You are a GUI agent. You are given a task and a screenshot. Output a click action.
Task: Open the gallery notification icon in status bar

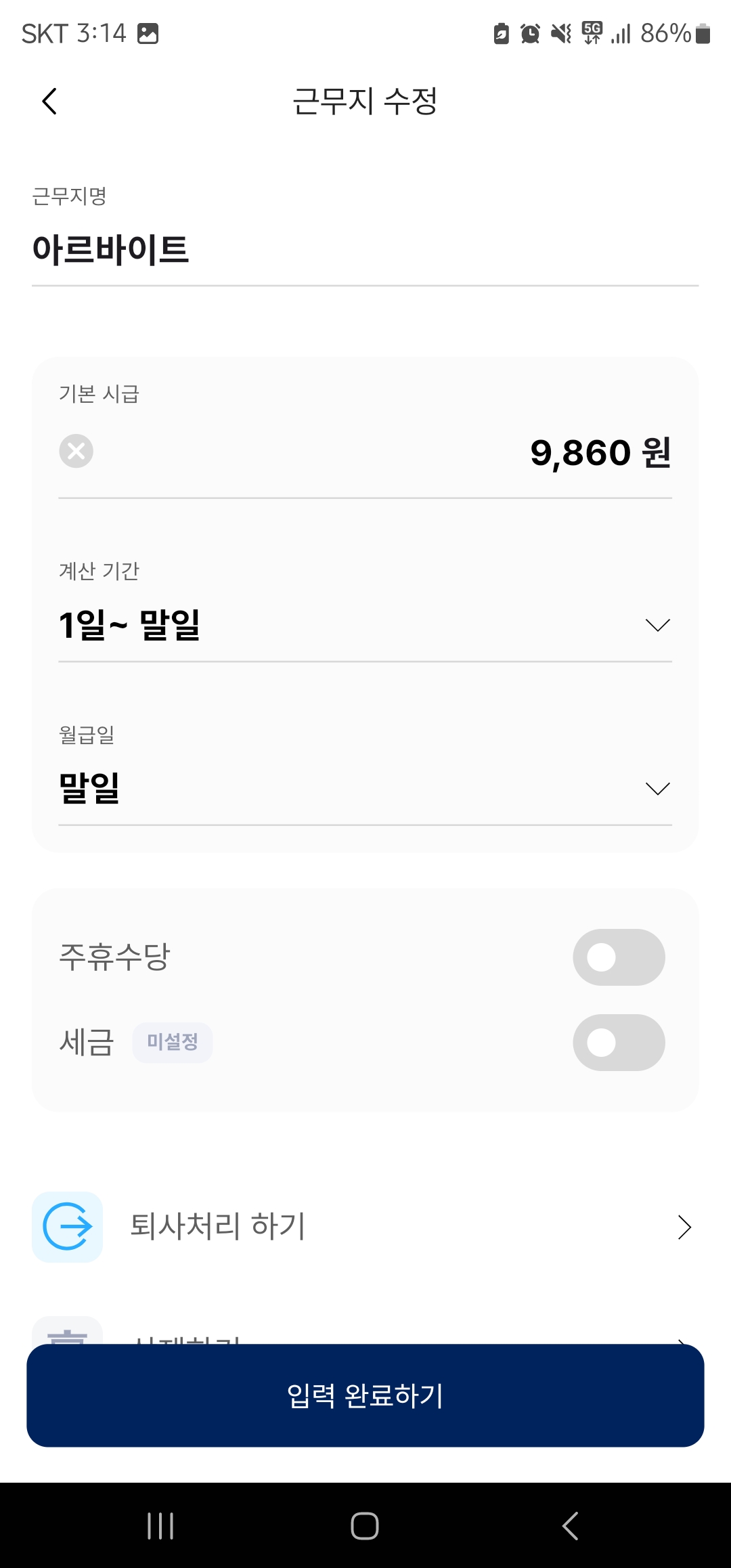(149, 32)
